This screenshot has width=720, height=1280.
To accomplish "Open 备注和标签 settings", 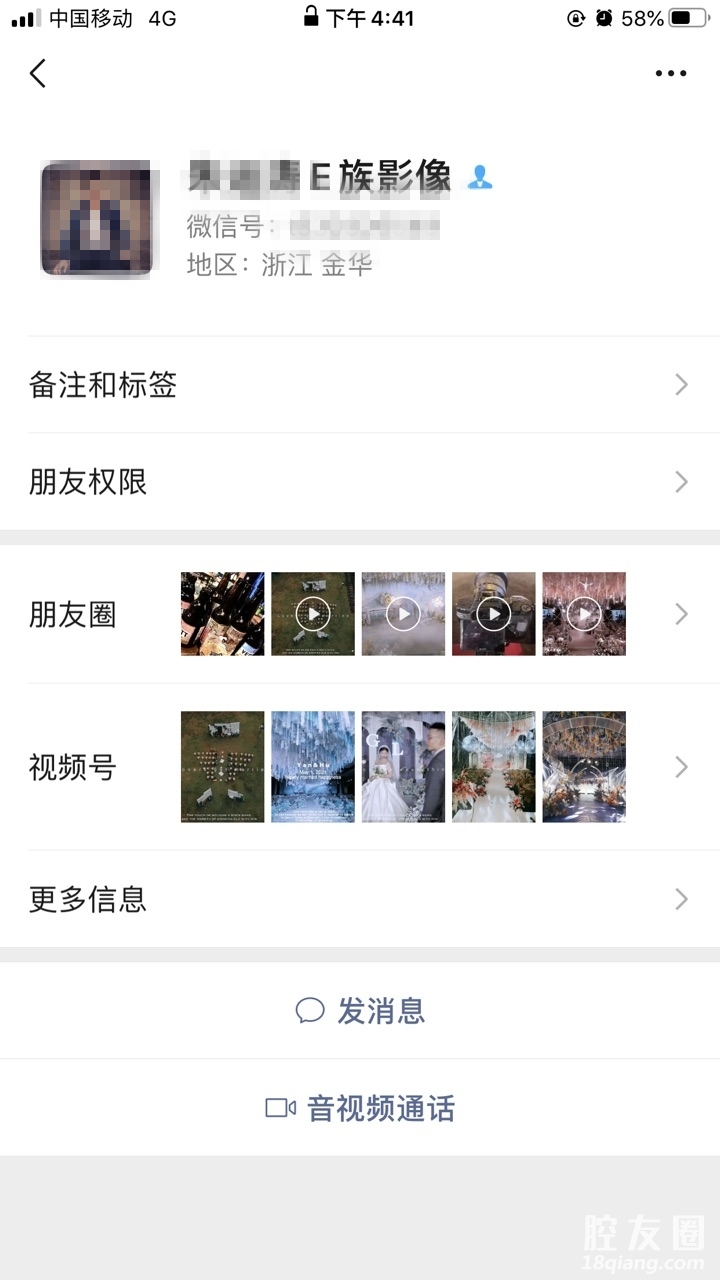I will (360, 385).
